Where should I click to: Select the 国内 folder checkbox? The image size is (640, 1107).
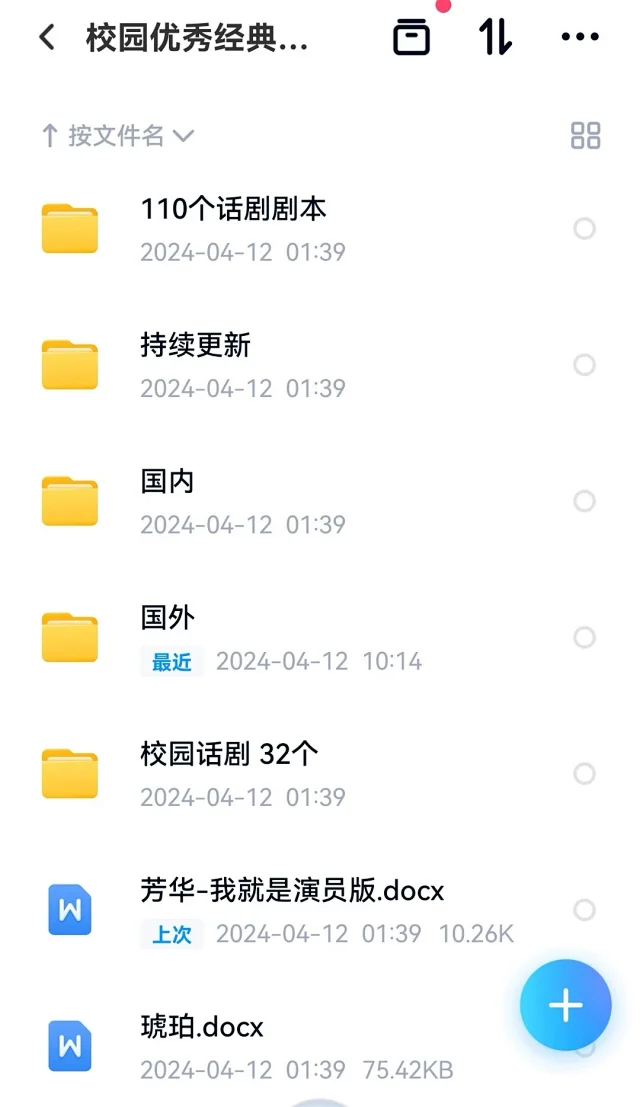(584, 501)
